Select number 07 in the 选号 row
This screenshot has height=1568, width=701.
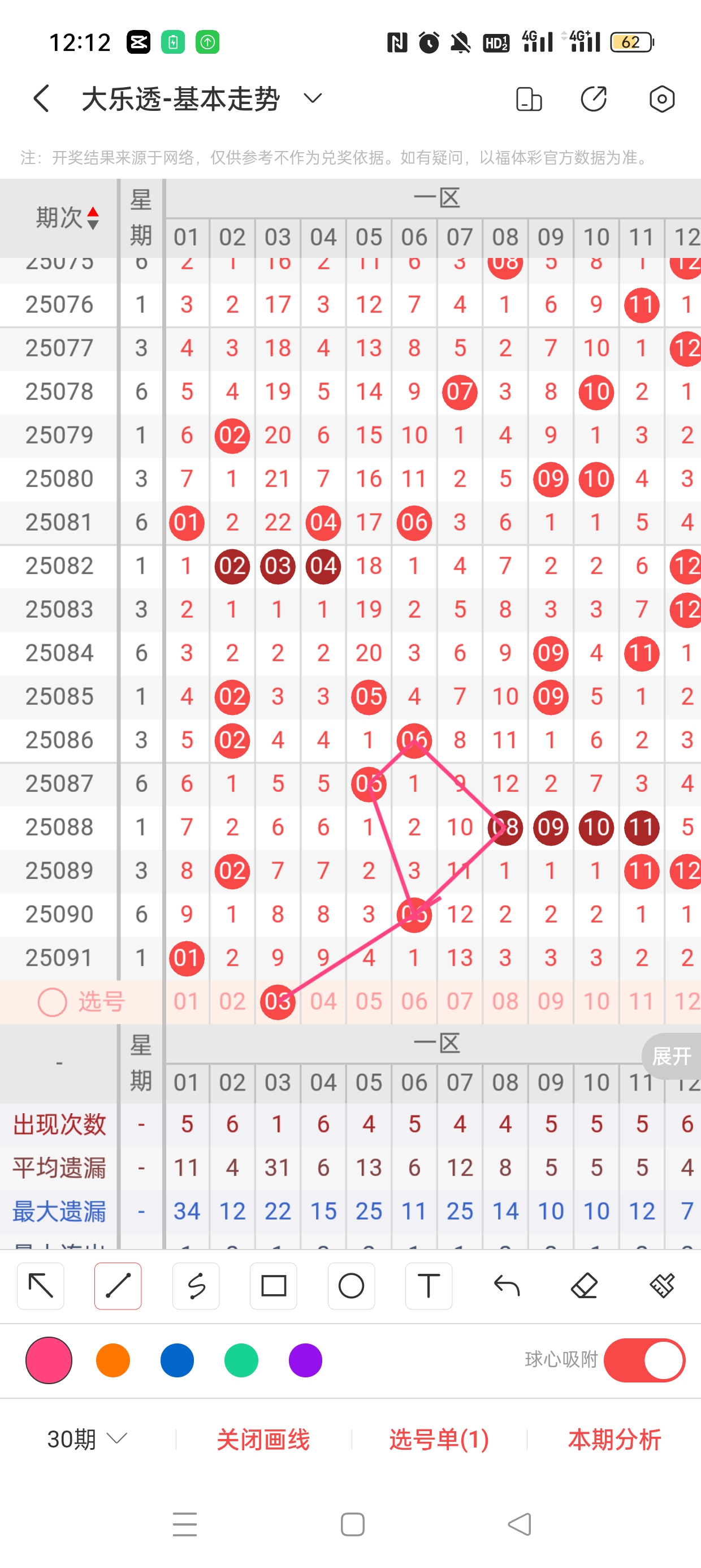pyautogui.click(x=460, y=1001)
